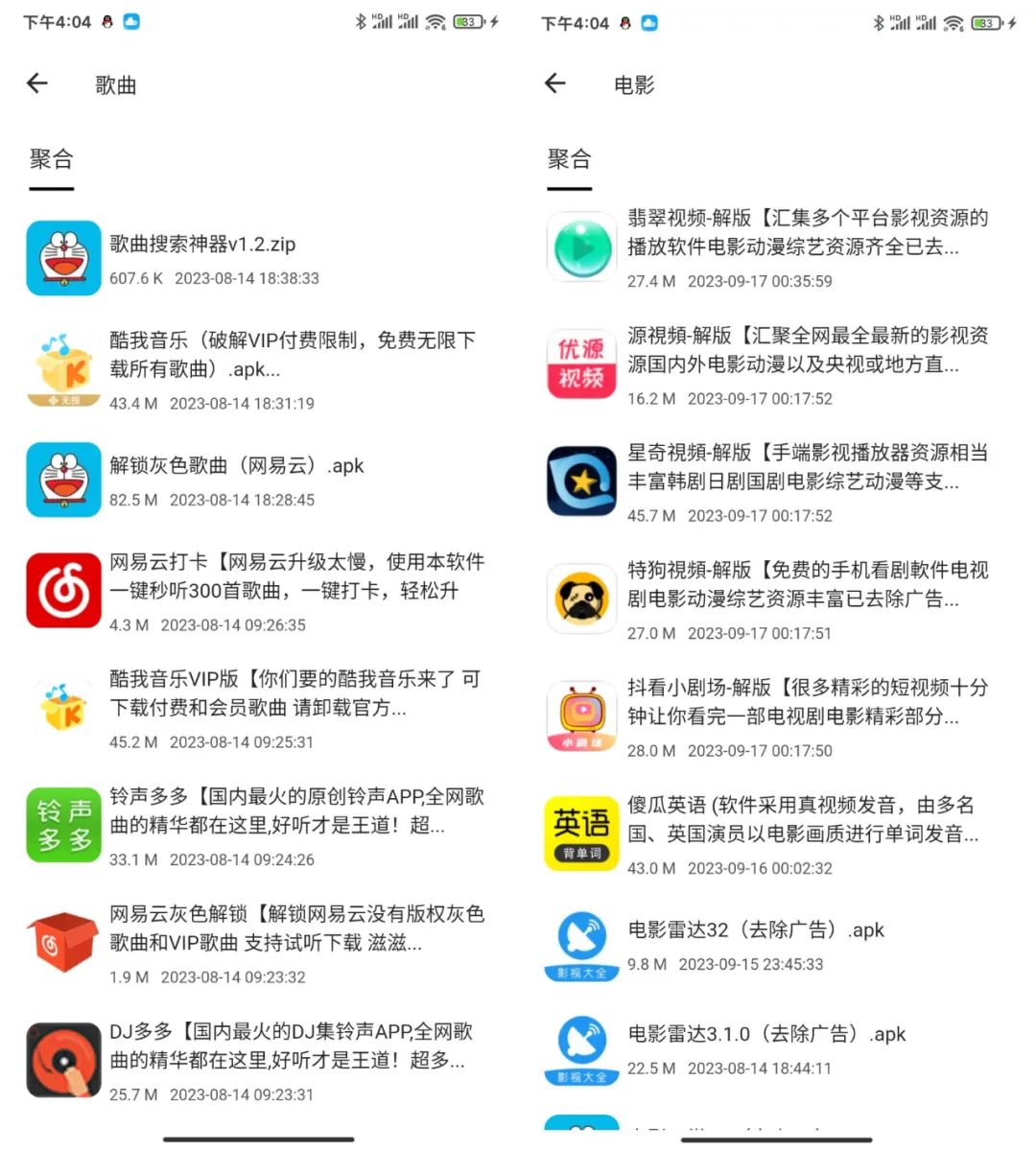Open the DJ多多 entry
1036x1151 pixels.
tap(290, 1045)
